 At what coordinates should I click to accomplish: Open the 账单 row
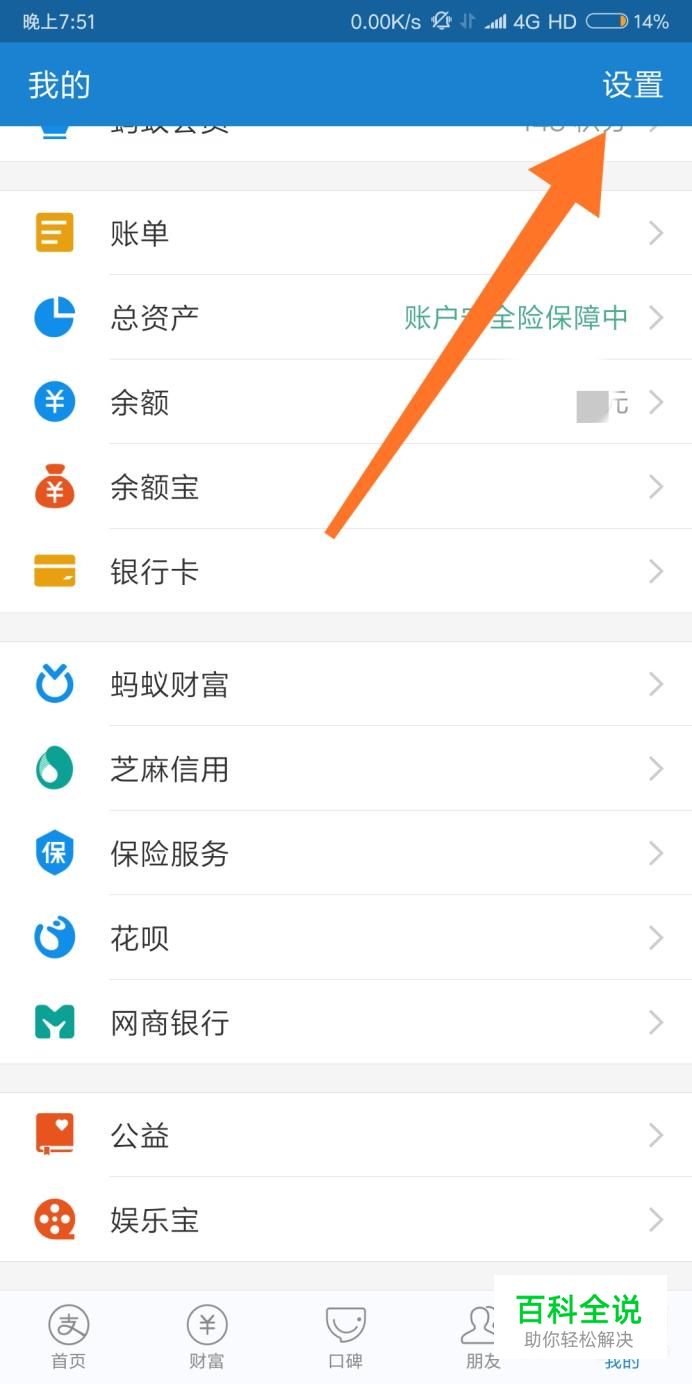(x=345, y=234)
